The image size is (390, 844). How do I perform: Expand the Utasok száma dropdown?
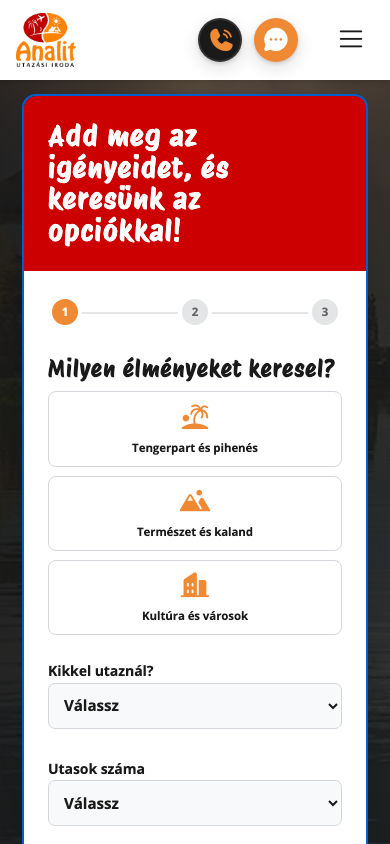click(x=195, y=803)
